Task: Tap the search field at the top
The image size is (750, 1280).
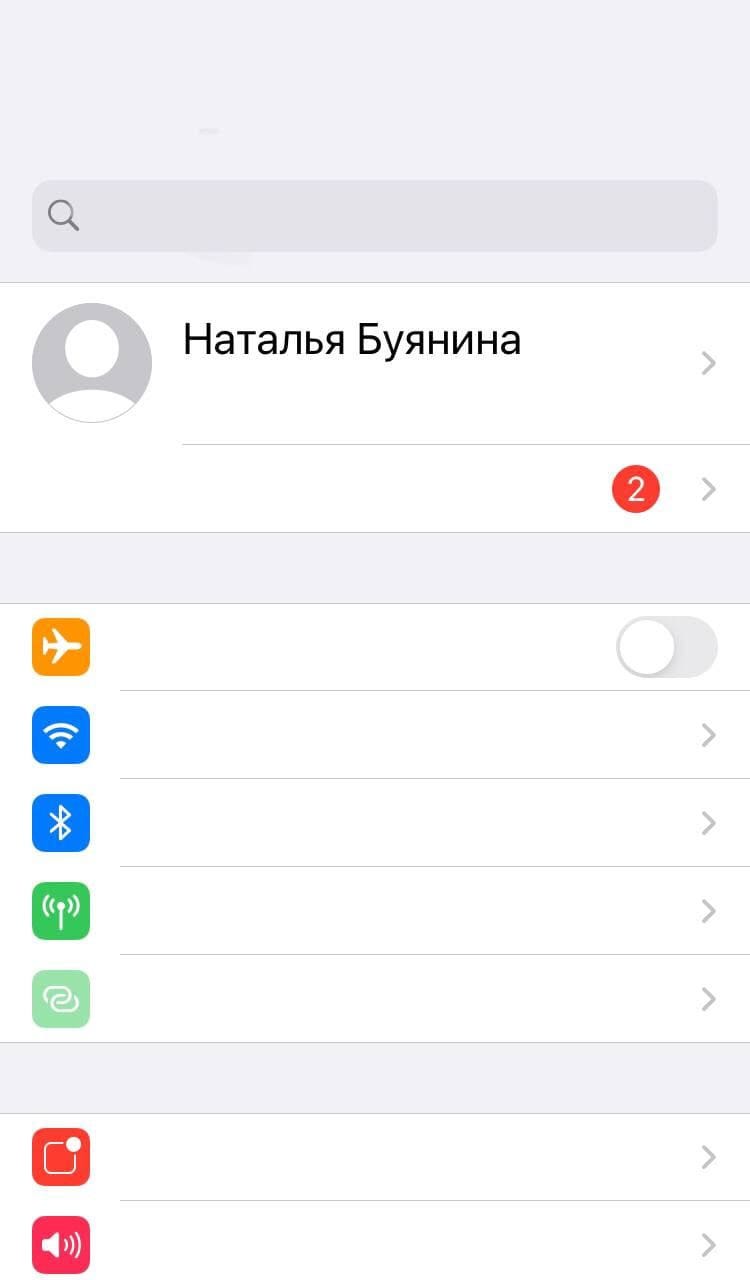Action: pyautogui.click(x=374, y=216)
